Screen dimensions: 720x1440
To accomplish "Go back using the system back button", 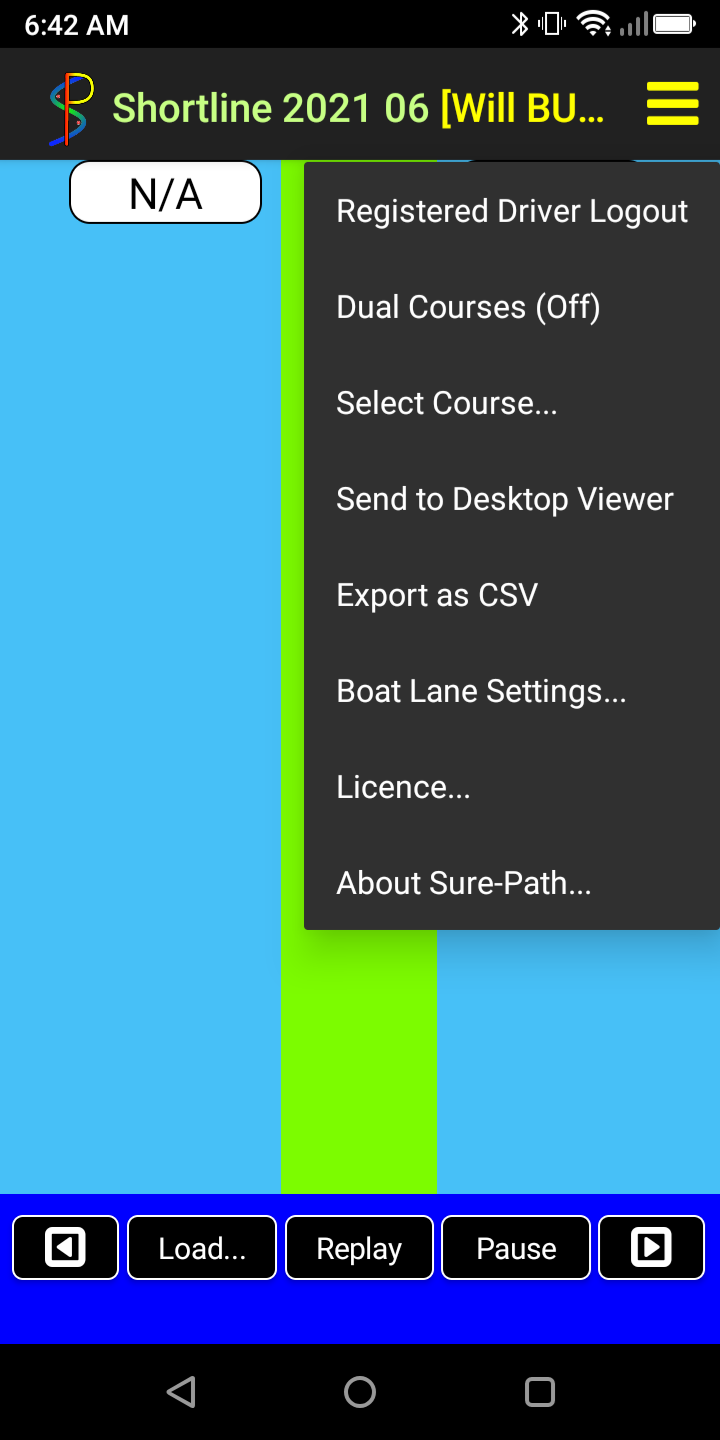I will click(x=181, y=1392).
